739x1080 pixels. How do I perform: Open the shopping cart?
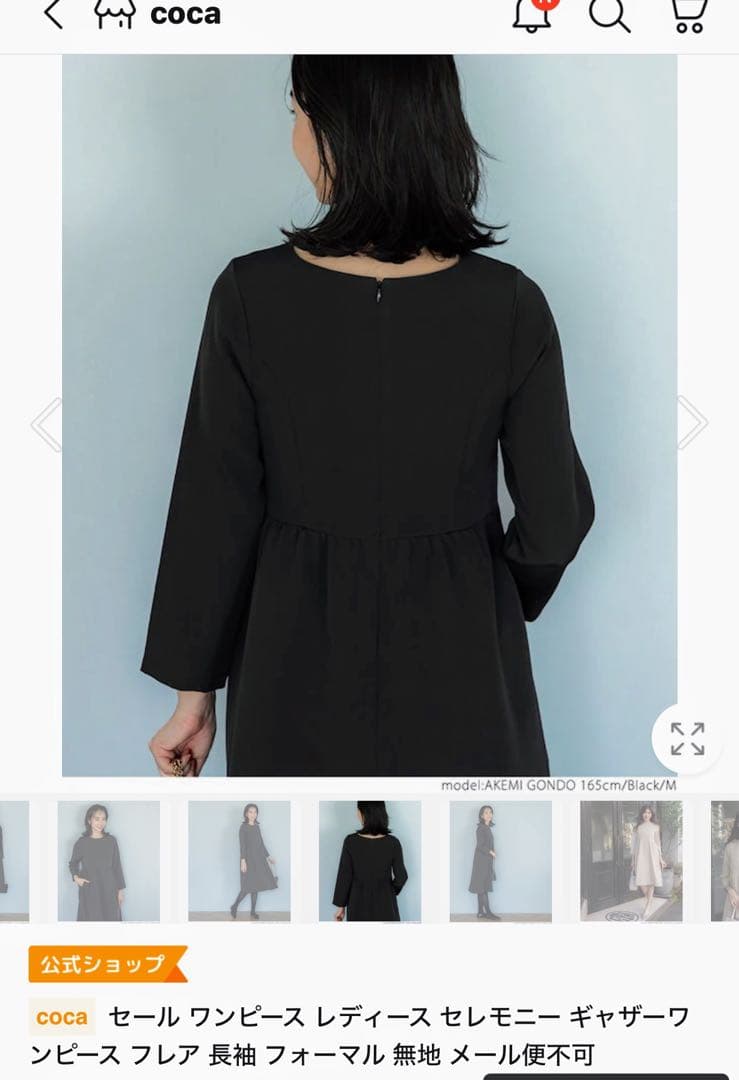pos(689,15)
